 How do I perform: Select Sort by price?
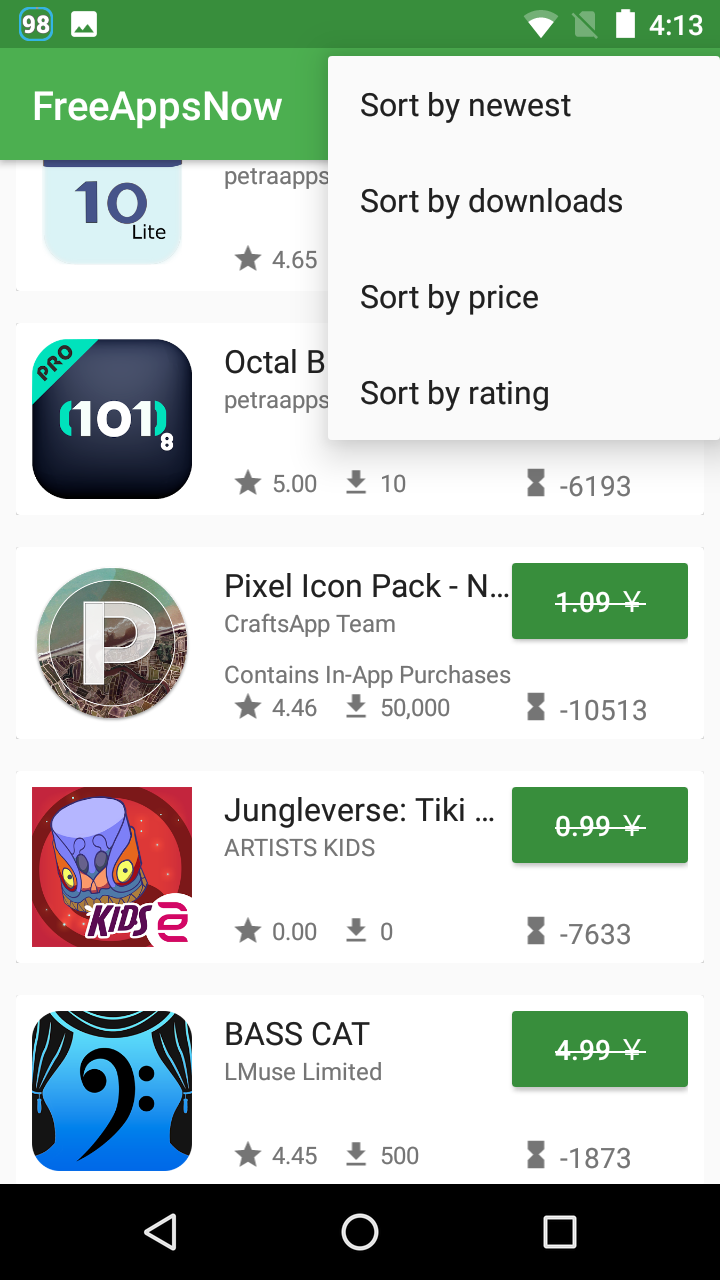[449, 296]
